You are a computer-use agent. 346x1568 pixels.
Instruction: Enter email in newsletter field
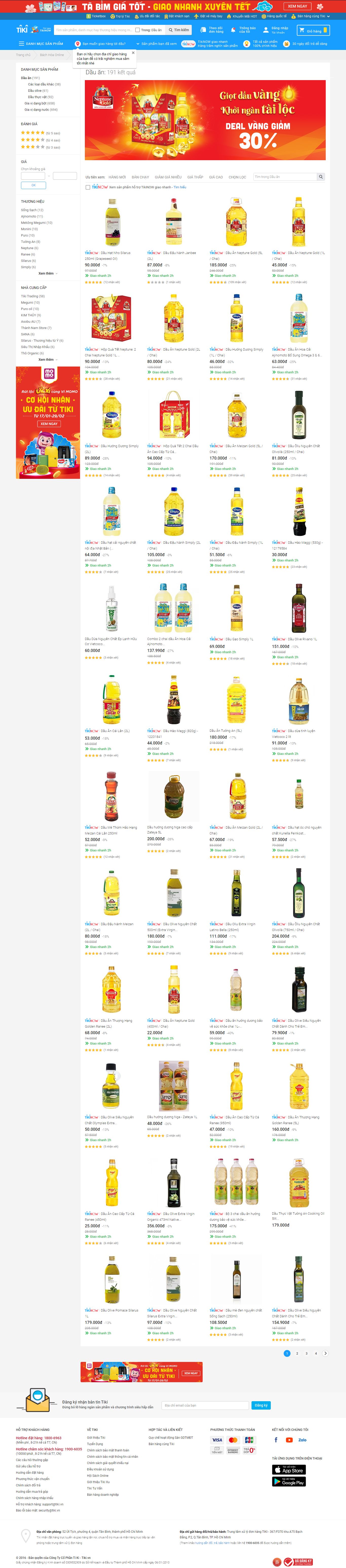tap(205, 1406)
